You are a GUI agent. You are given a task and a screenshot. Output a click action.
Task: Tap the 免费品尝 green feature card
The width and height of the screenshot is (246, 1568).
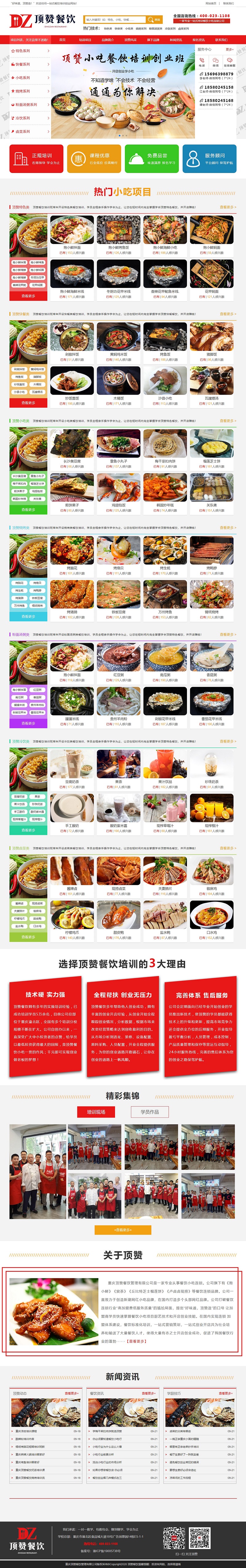click(x=151, y=158)
